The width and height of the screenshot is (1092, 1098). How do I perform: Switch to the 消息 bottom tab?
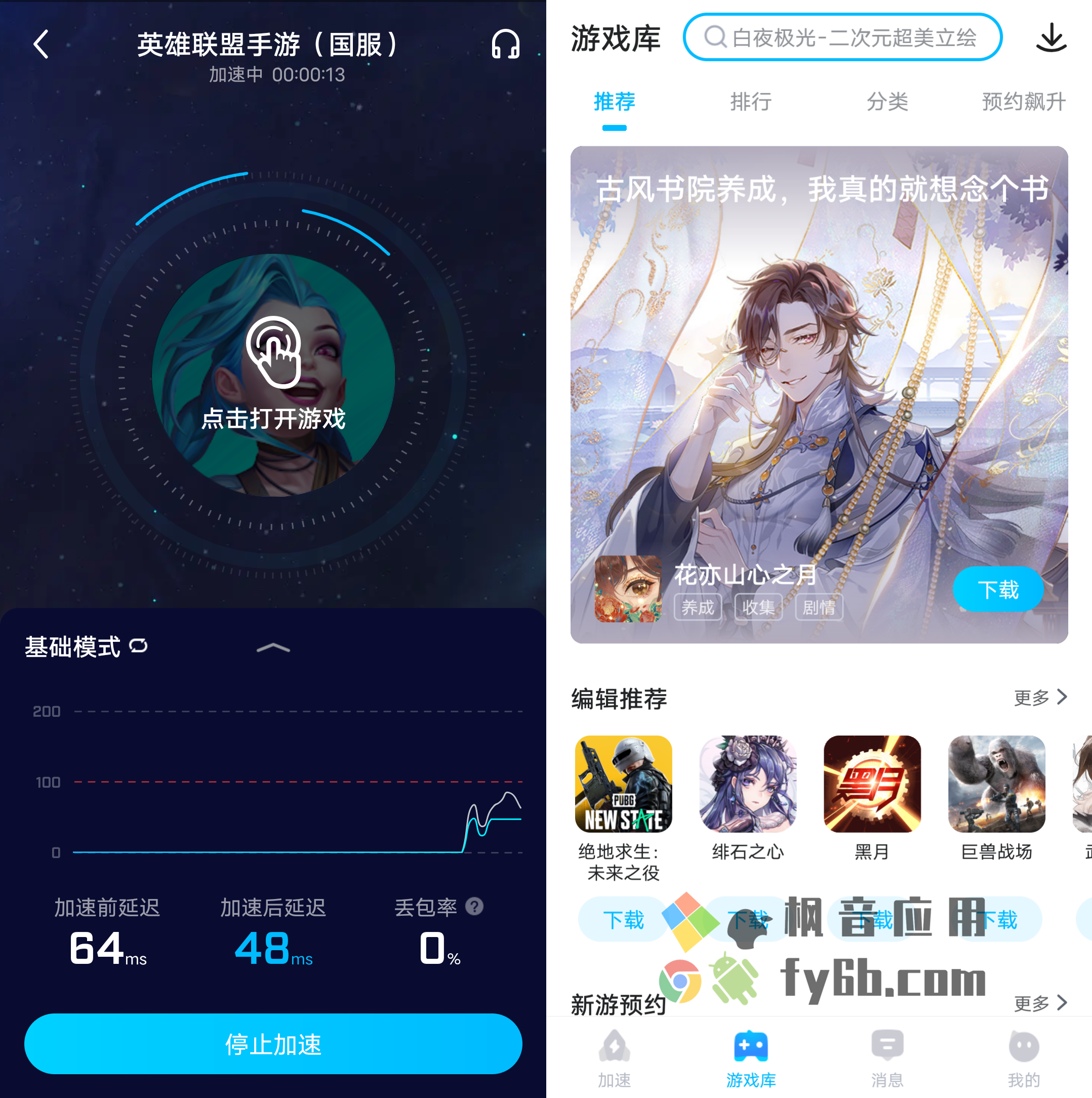887,1057
